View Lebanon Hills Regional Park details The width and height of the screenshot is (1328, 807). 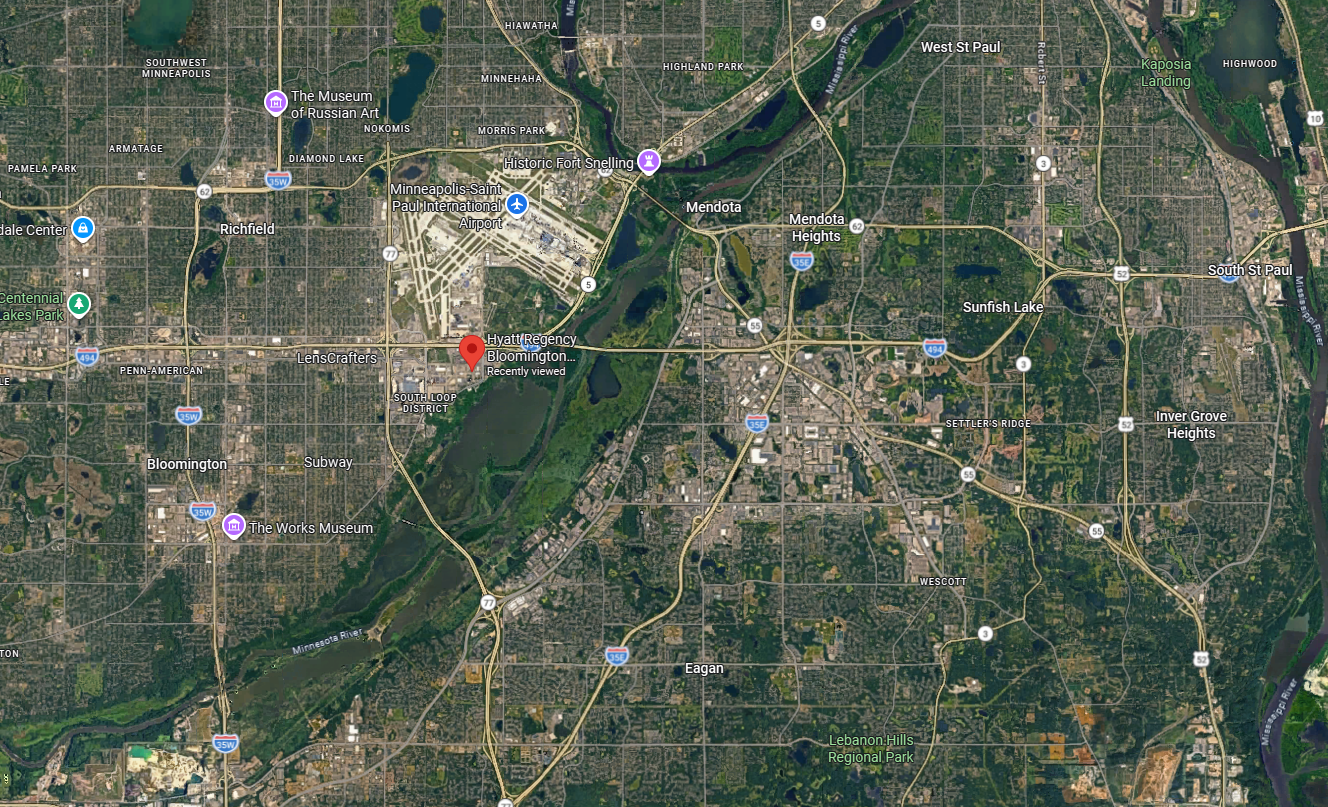[870, 748]
